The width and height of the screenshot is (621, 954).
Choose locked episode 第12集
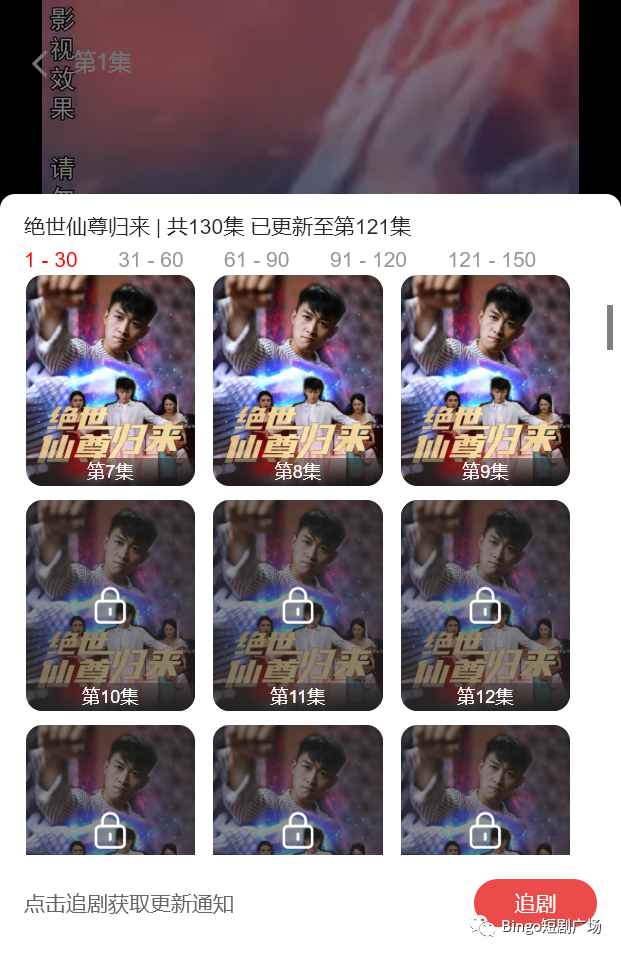point(485,605)
